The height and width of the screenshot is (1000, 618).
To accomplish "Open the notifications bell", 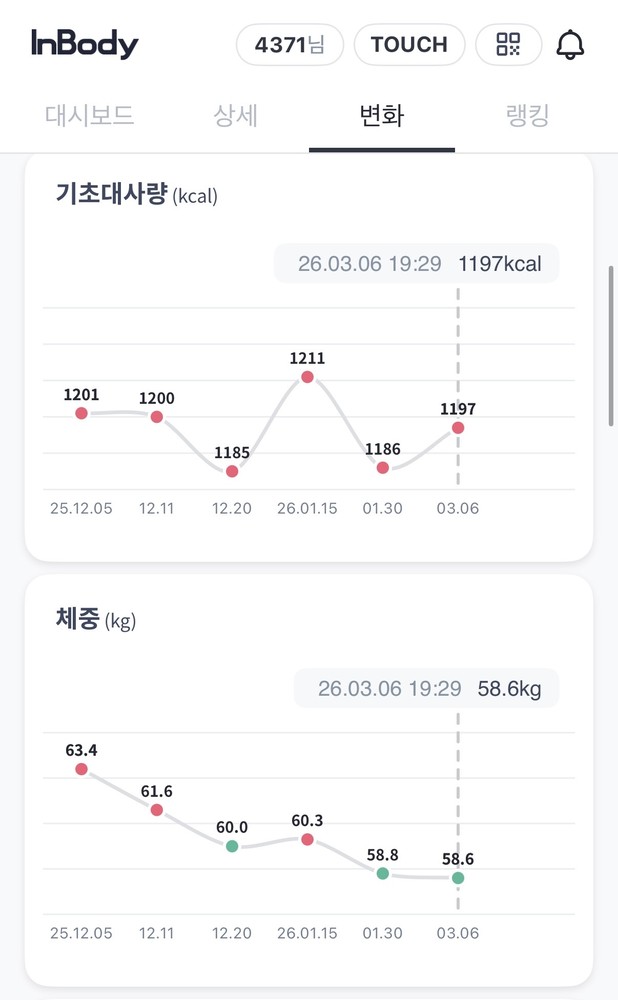I will pos(571,45).
